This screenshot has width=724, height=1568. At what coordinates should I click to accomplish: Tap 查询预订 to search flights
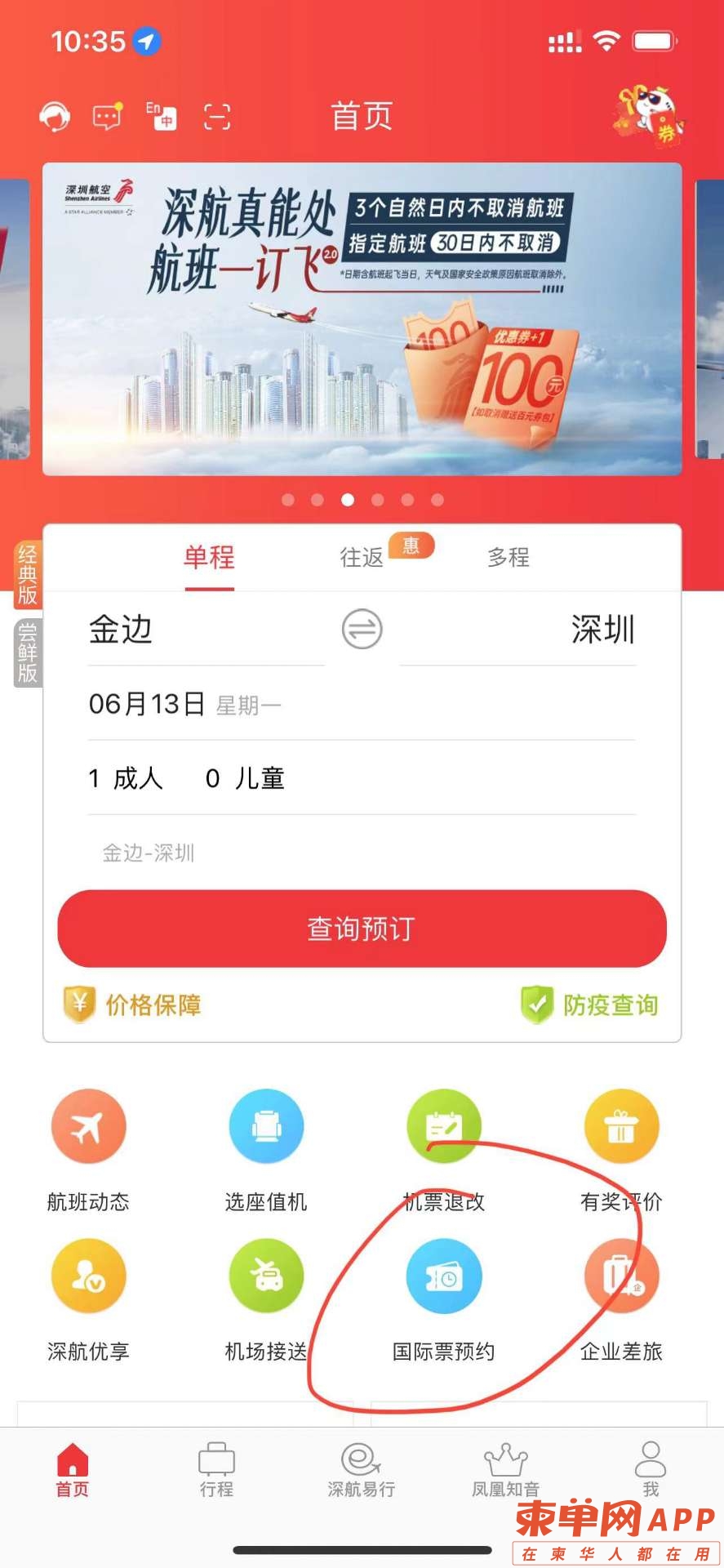click(x=362, y=929)
